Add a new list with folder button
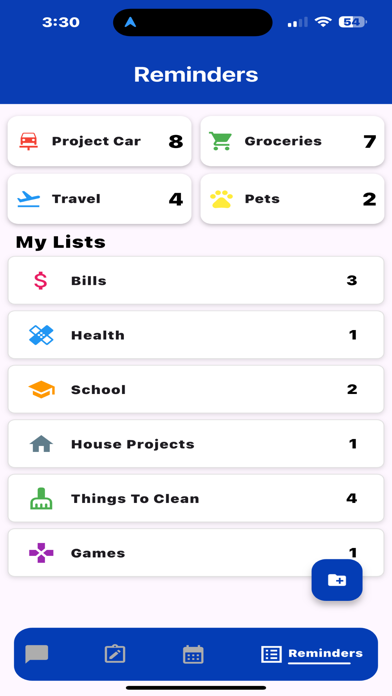 [x=337, y=580]
